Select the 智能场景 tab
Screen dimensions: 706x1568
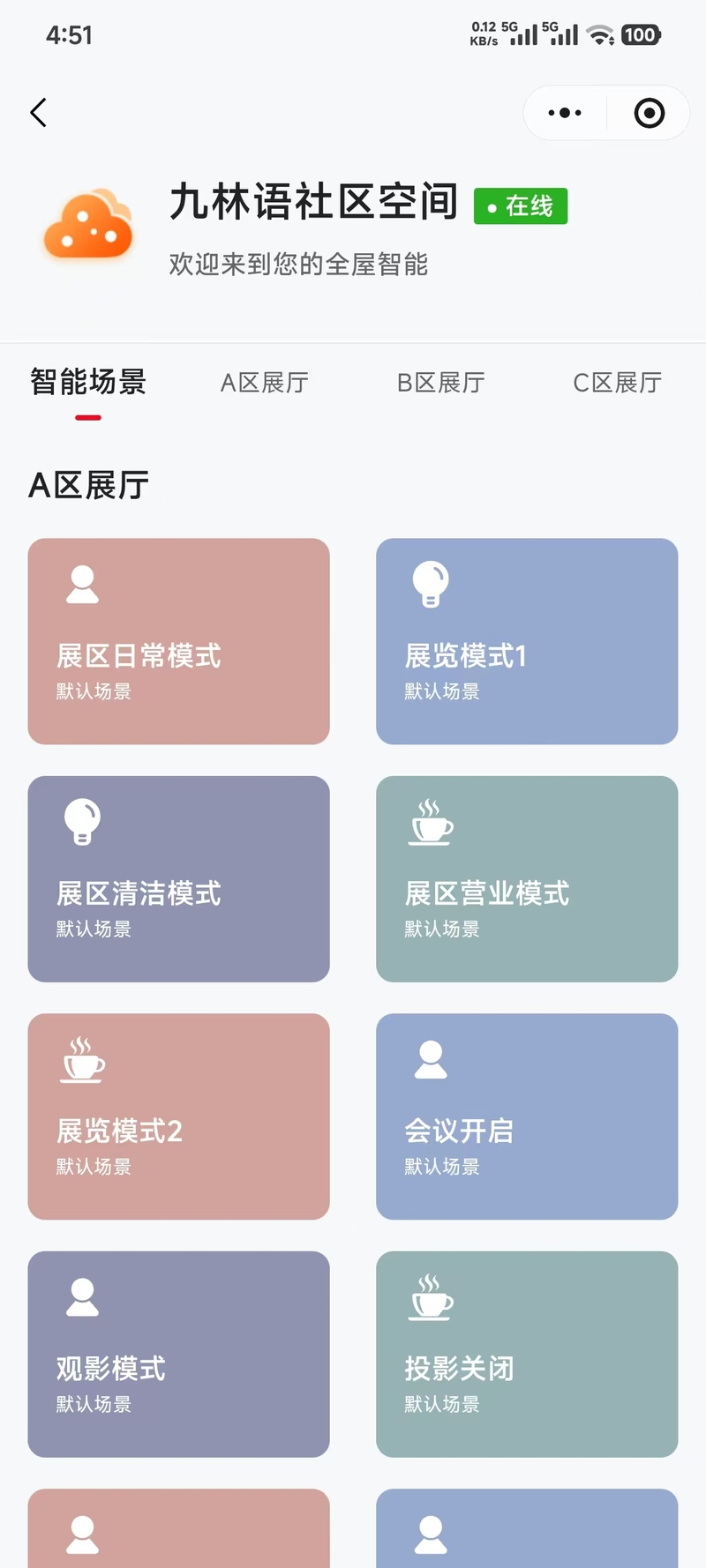88,383
